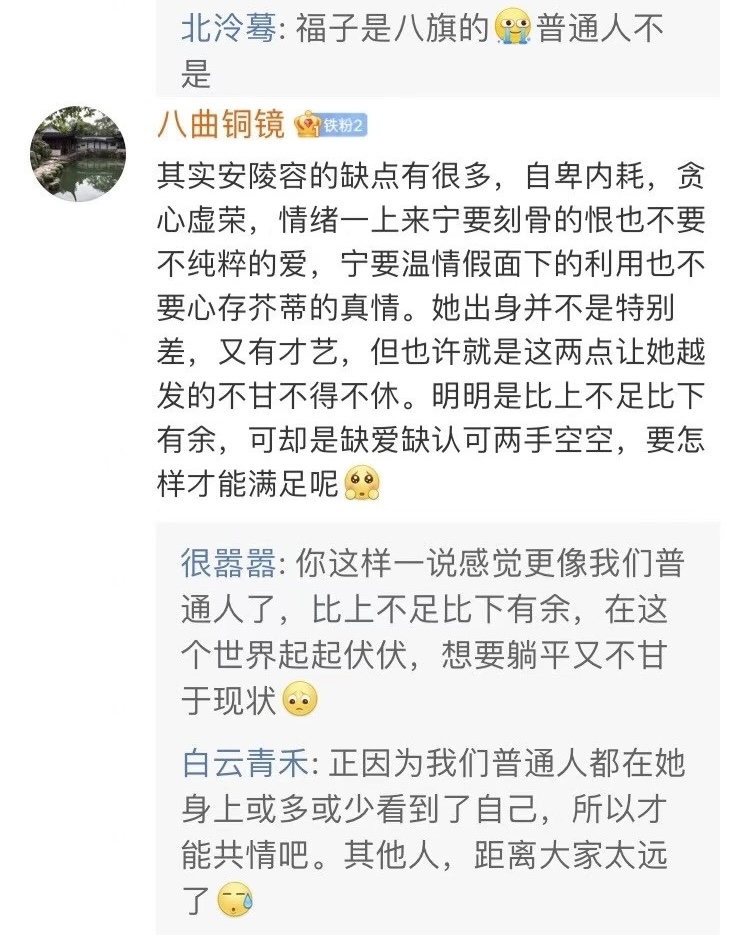The width and height of the screenshot is (750, 935).
Task: Open 很器器's profile from the reply
Action: [228, 563]
